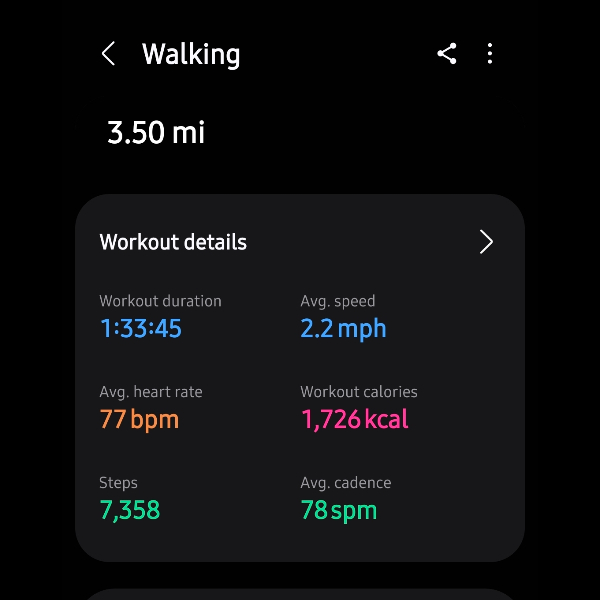Share this walking workout
The height and width of the screenshot is (600, 600).
point(447,54)
